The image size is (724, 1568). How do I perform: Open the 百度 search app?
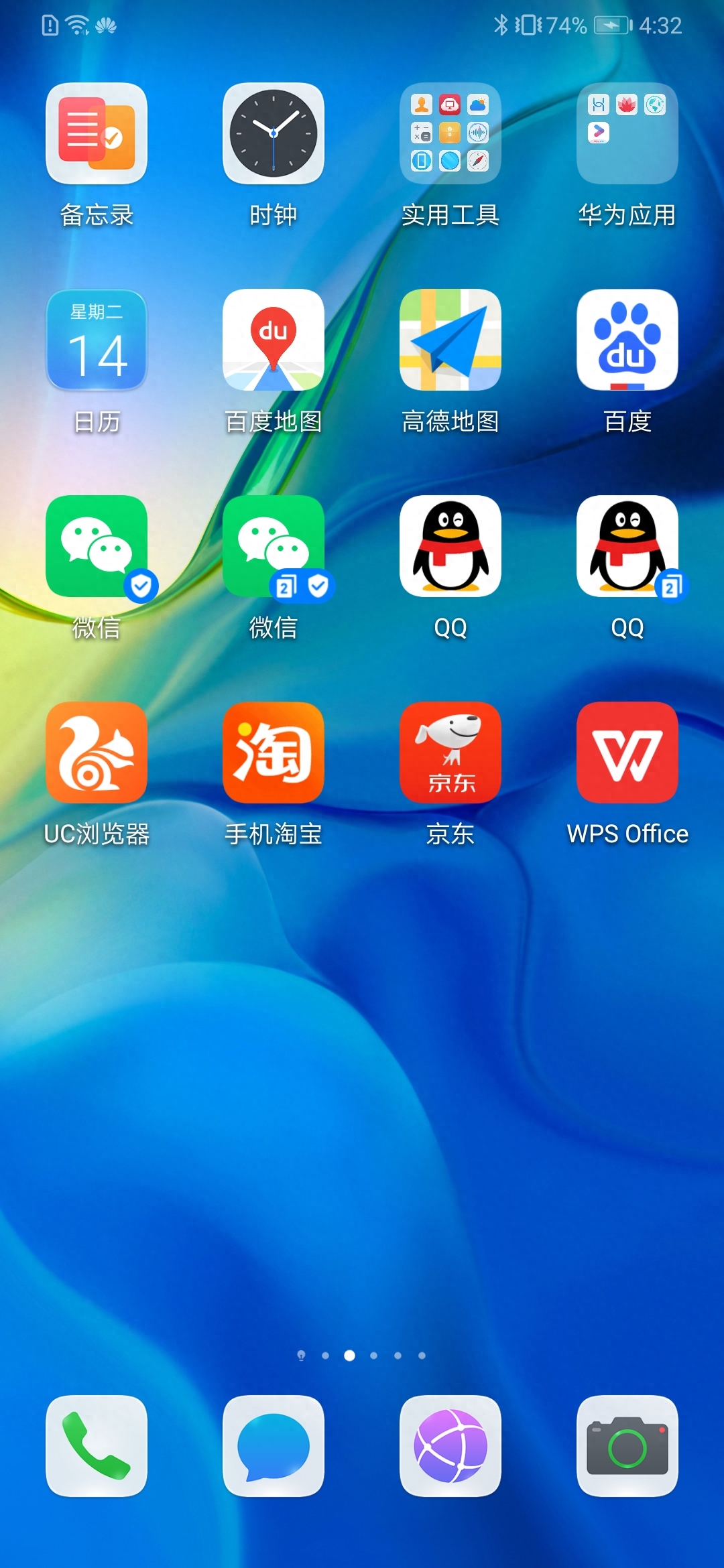627,340
